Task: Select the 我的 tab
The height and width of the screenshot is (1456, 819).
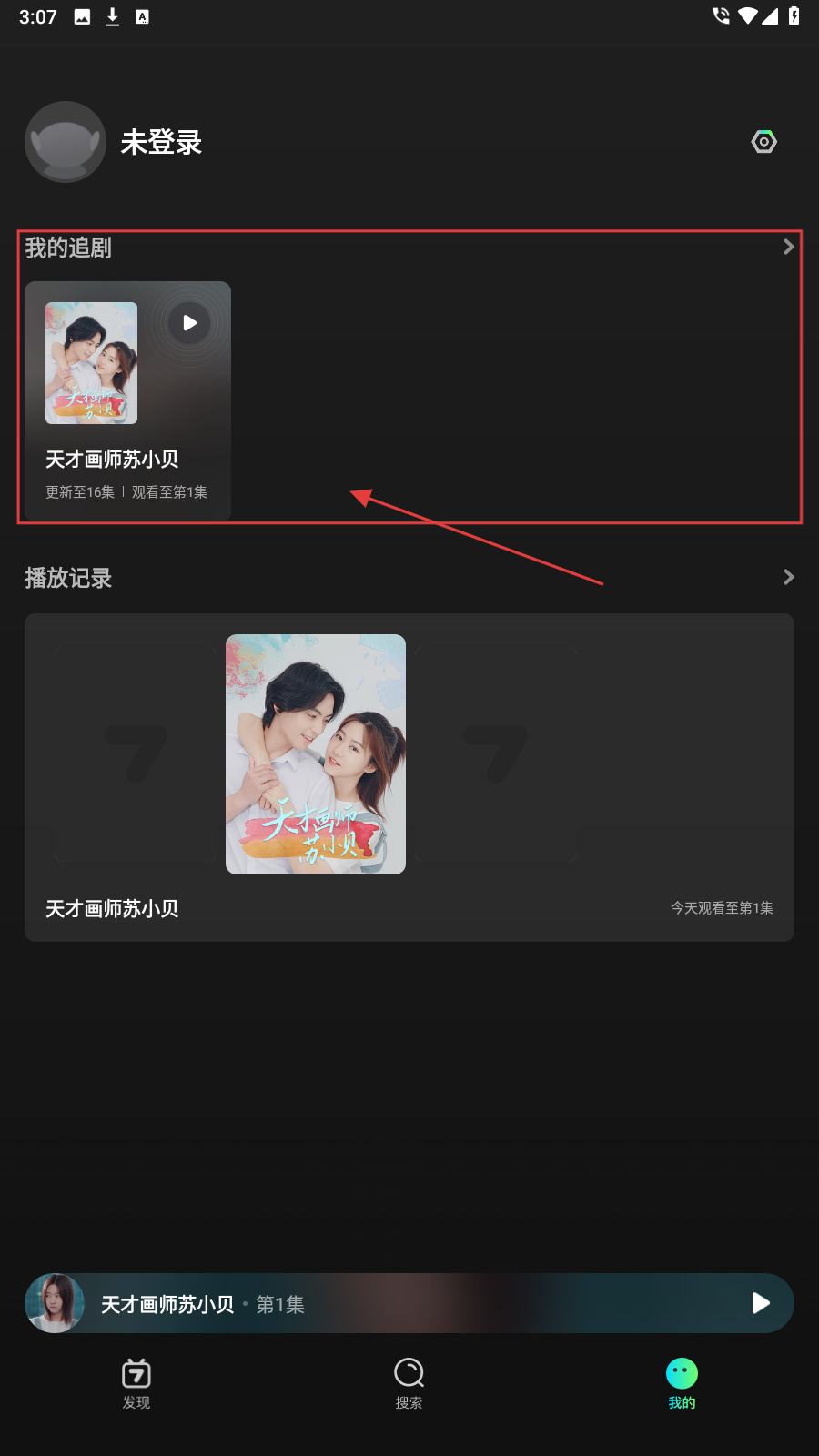Action: [x=682, y=1383]
